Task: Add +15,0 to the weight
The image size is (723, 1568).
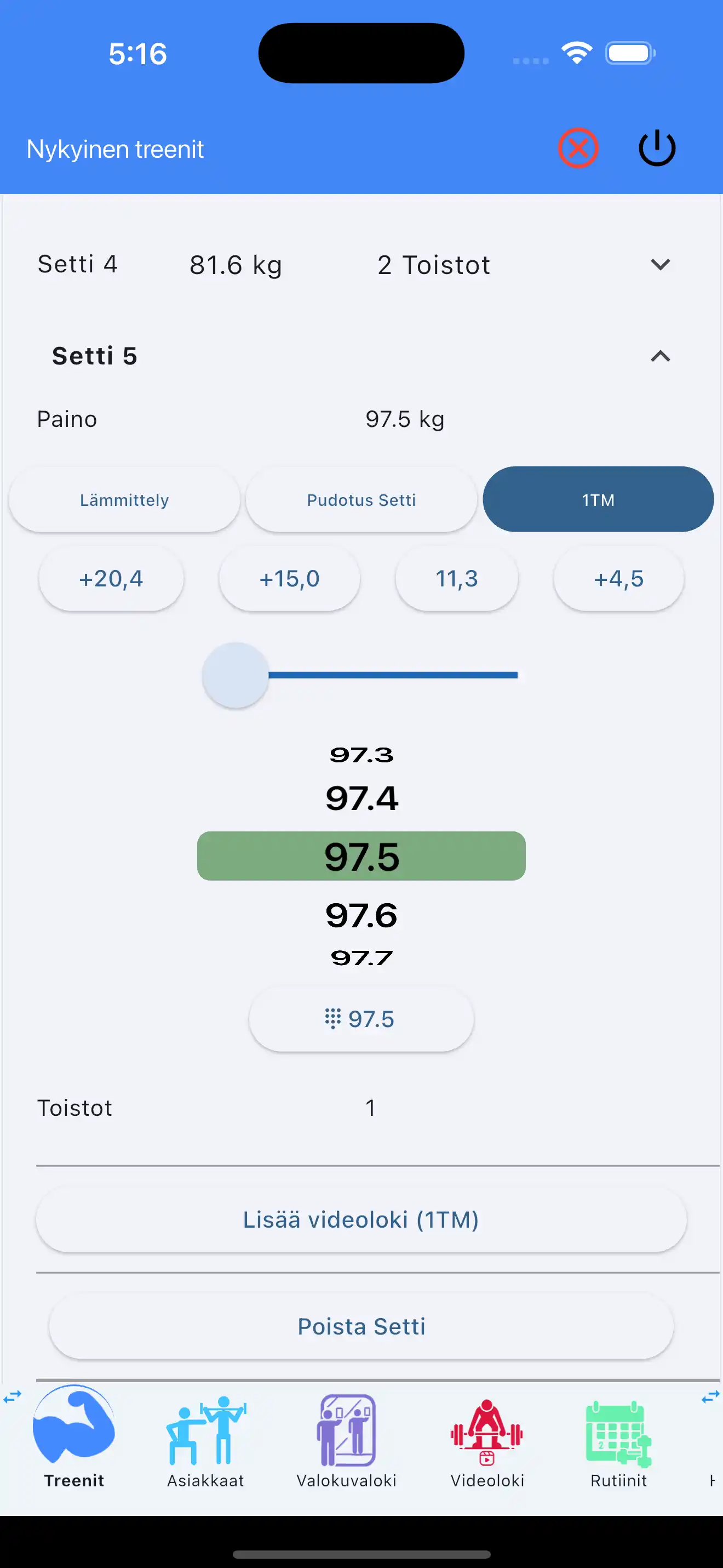Action: pyautogui.click(x=289, y=579)
